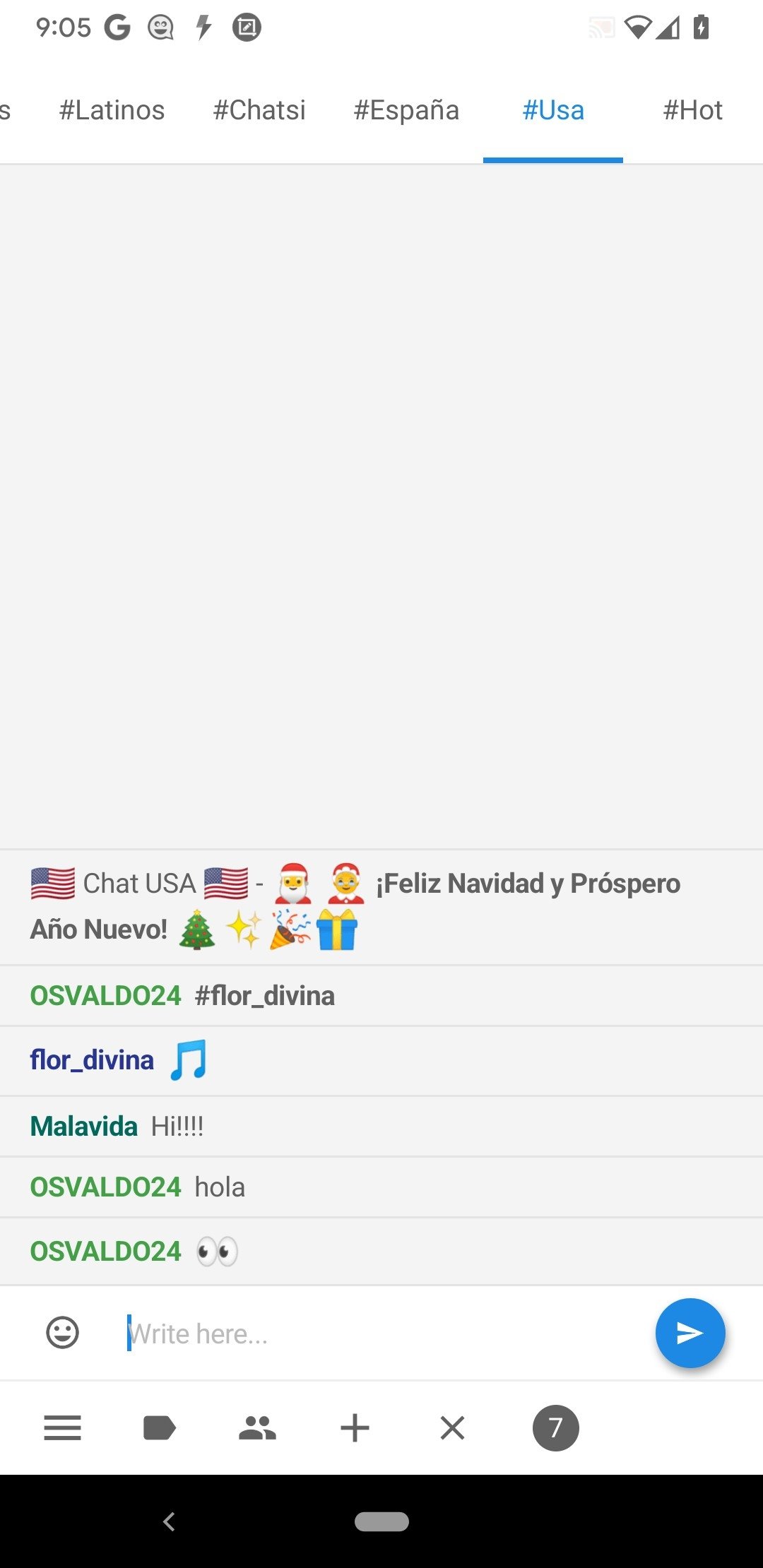The width and height of the screenshot is (763, 1568).
Task: Go back with the system back button
Action: [169, 1521]
